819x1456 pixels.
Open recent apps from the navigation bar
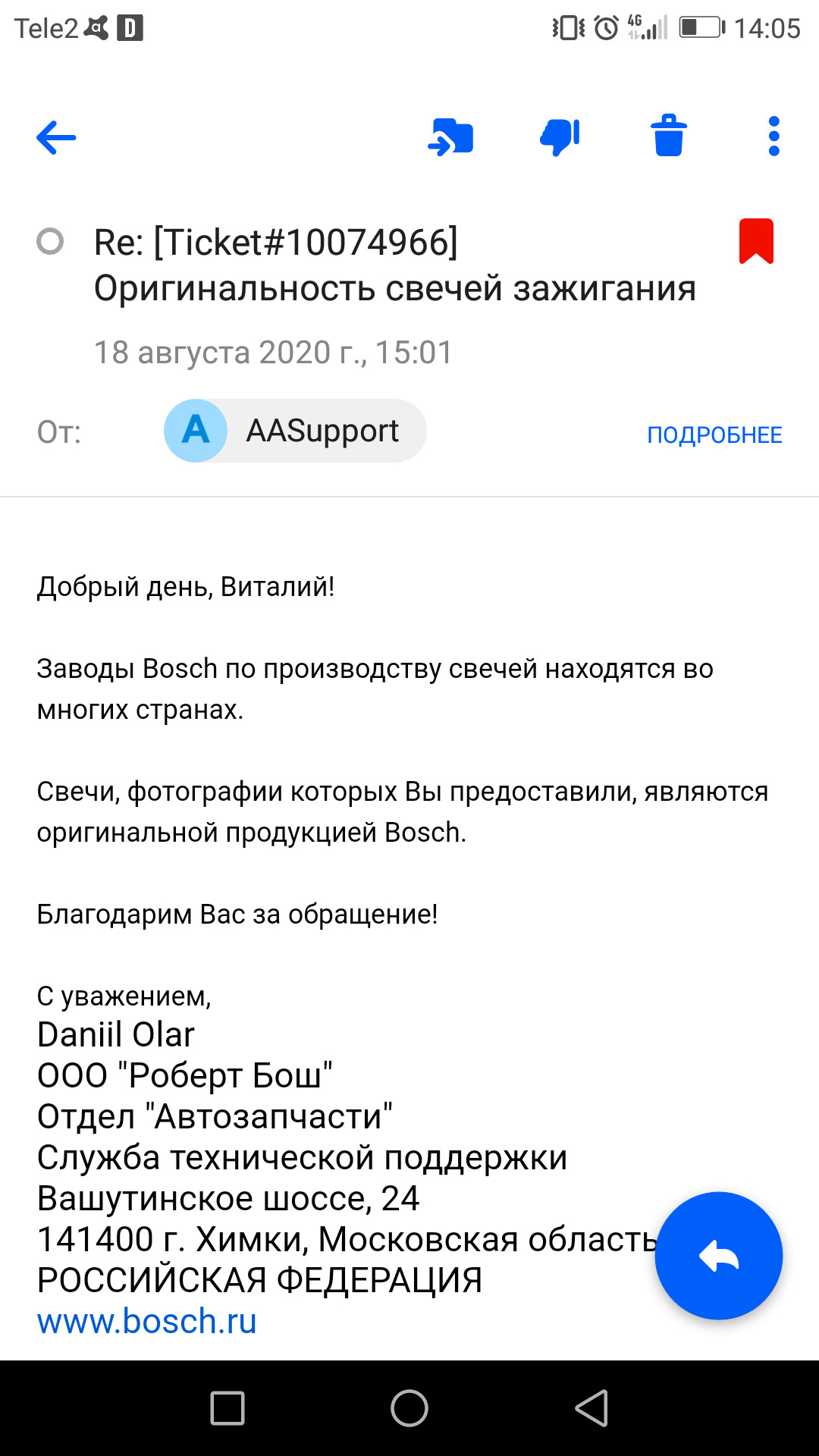pos(227,1408)
